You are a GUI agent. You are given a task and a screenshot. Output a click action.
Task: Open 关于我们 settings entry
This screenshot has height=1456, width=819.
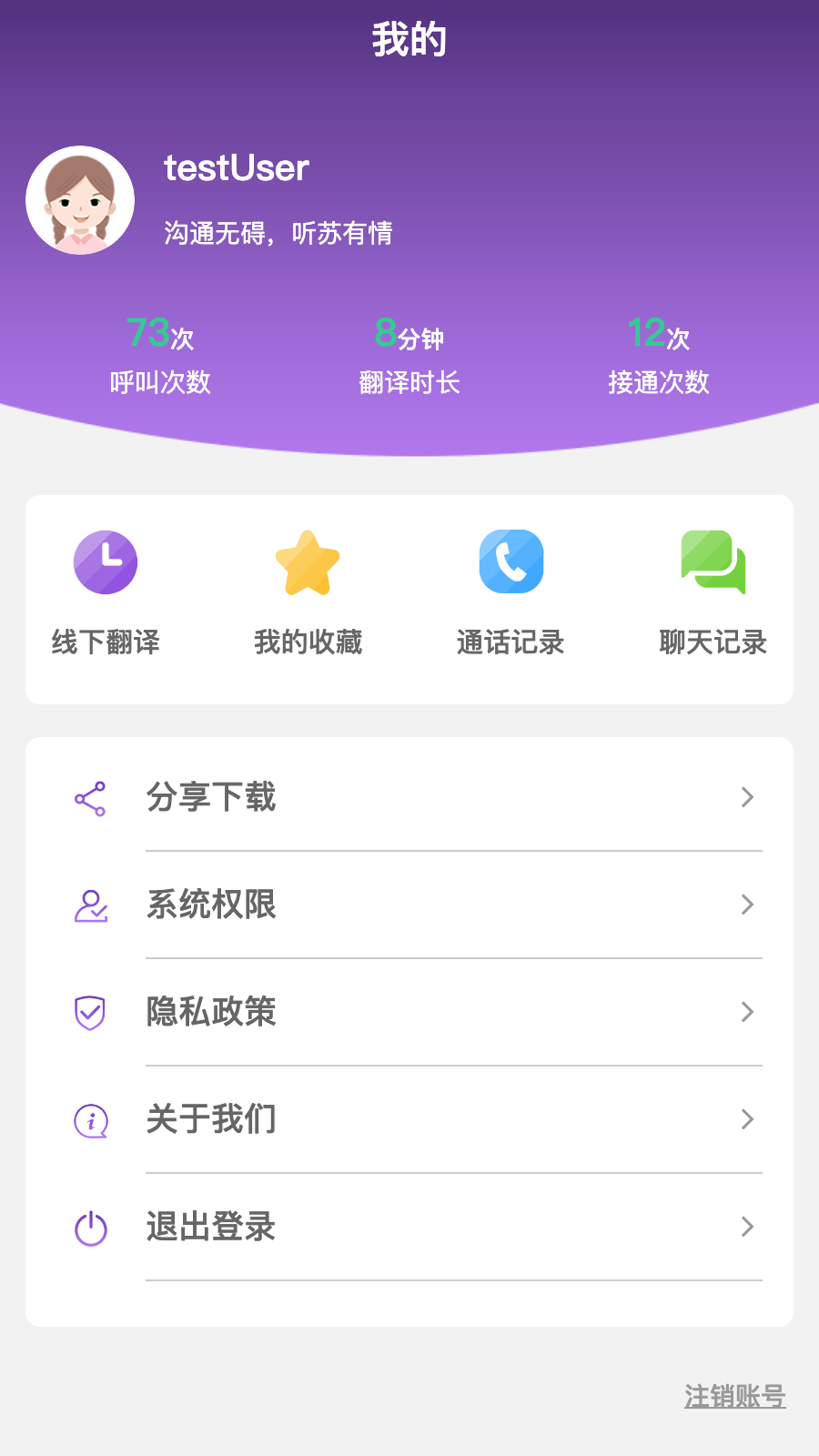(x=211, y=1120)
